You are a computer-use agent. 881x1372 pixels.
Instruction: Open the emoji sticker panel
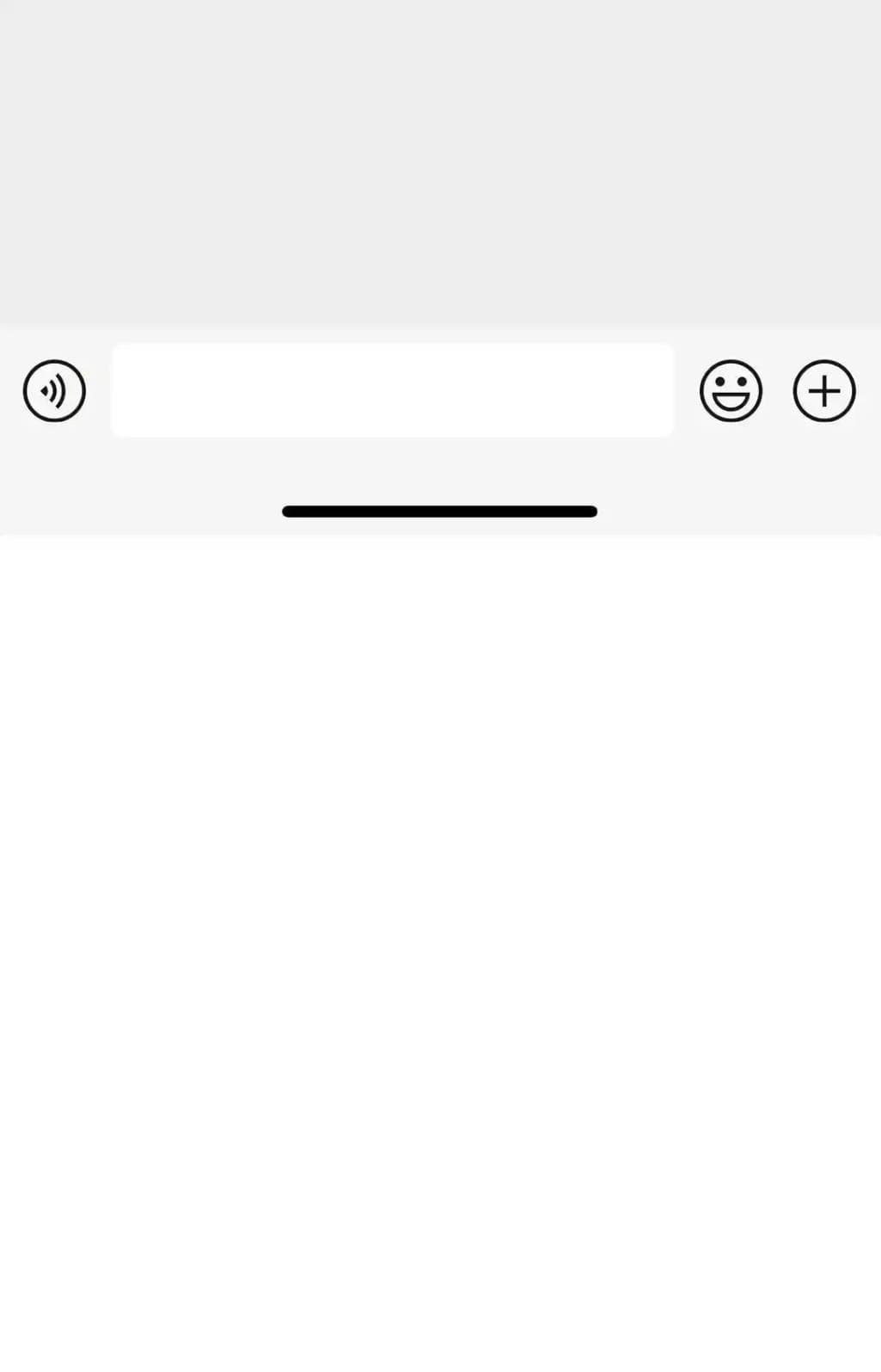click(731, 391)
